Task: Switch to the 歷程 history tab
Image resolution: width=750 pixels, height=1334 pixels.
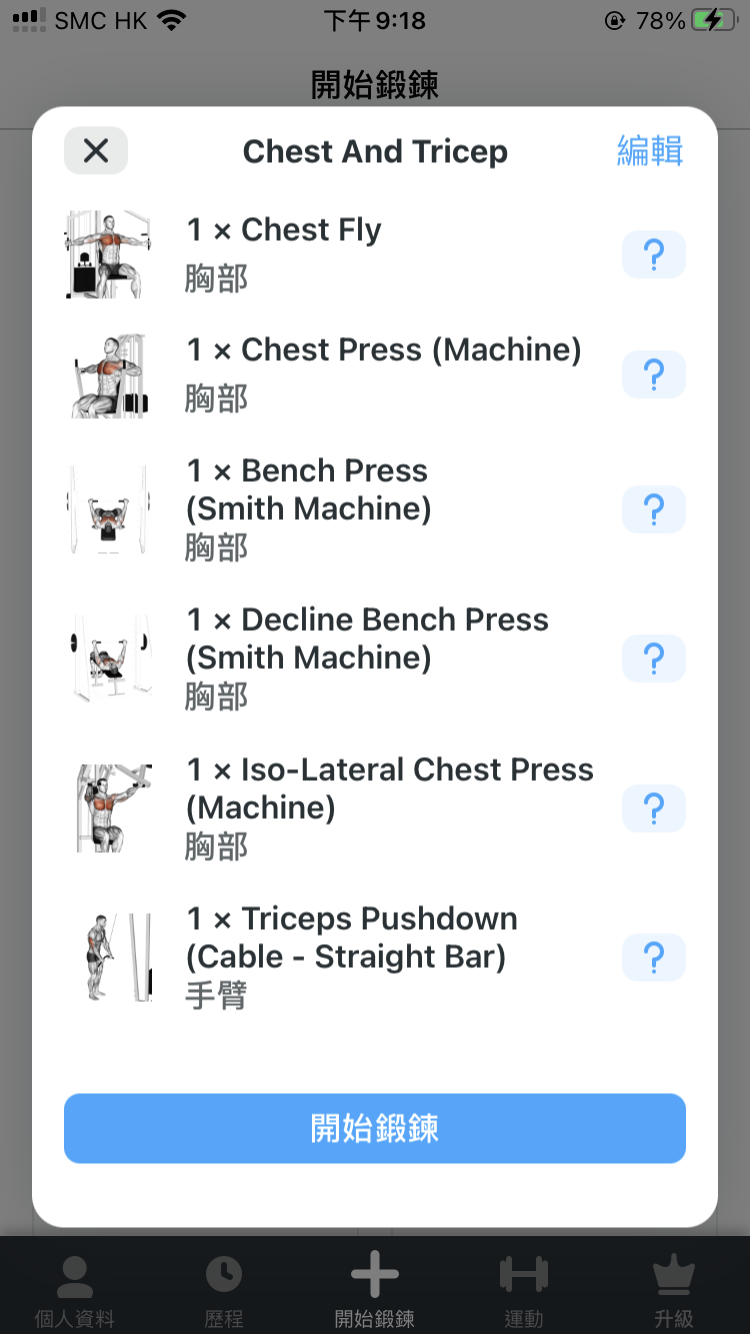Action: tap(224, 1291)
